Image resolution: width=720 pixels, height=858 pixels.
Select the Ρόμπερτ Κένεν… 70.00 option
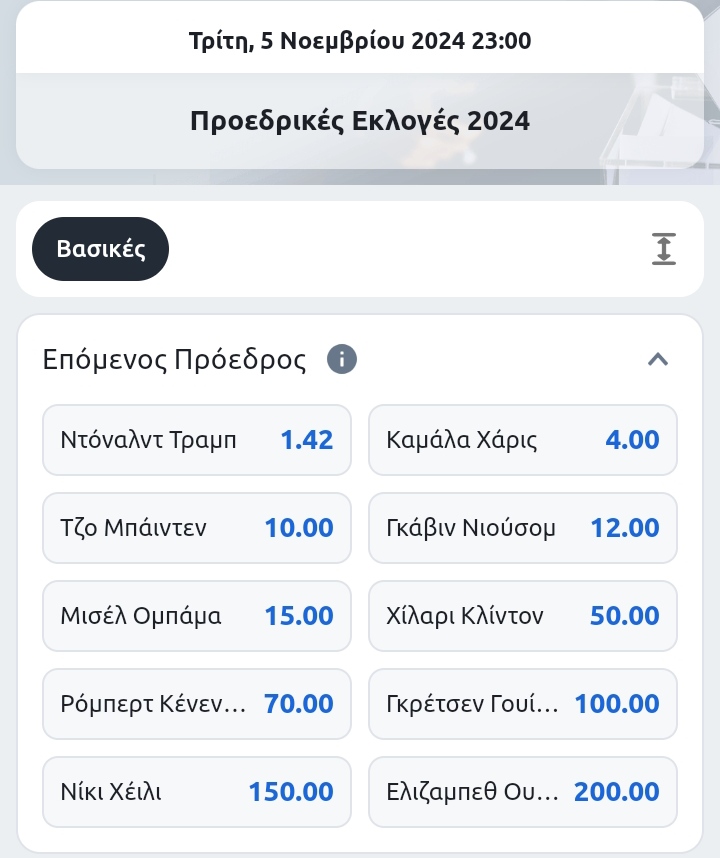coord(197,704)
